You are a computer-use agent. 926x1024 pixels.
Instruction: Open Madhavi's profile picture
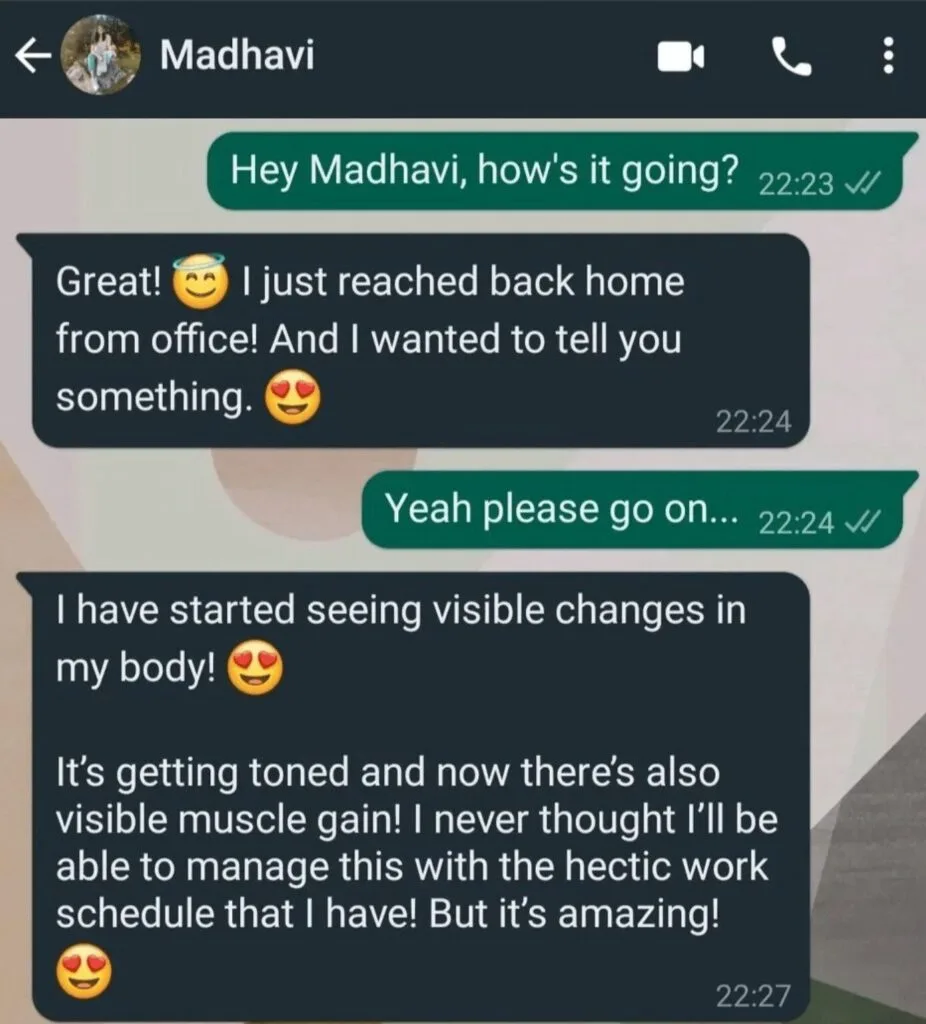(x=98, y=58)
